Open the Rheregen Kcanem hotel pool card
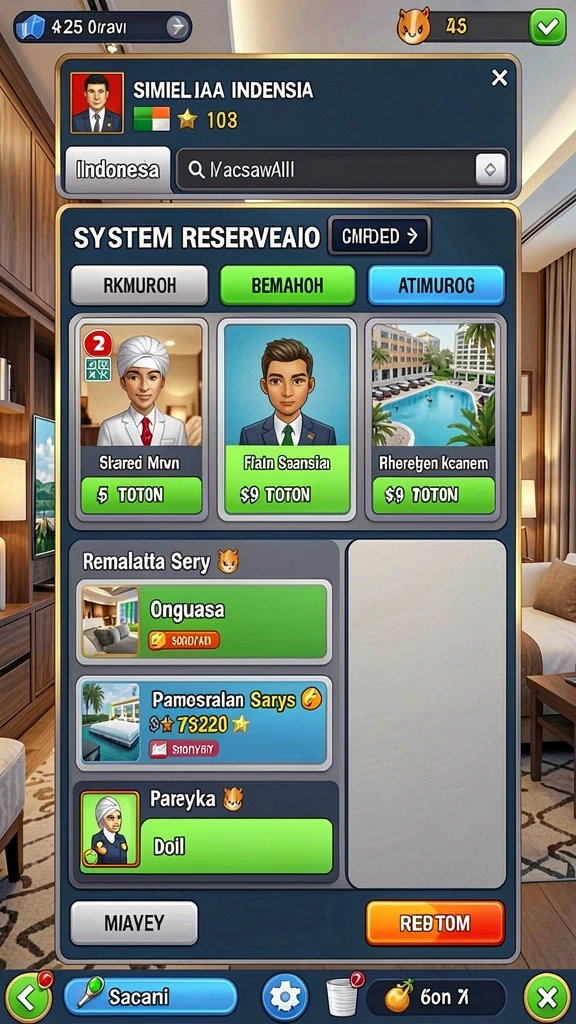Screen dimensions: 576x1024 [x=434, y=419]
